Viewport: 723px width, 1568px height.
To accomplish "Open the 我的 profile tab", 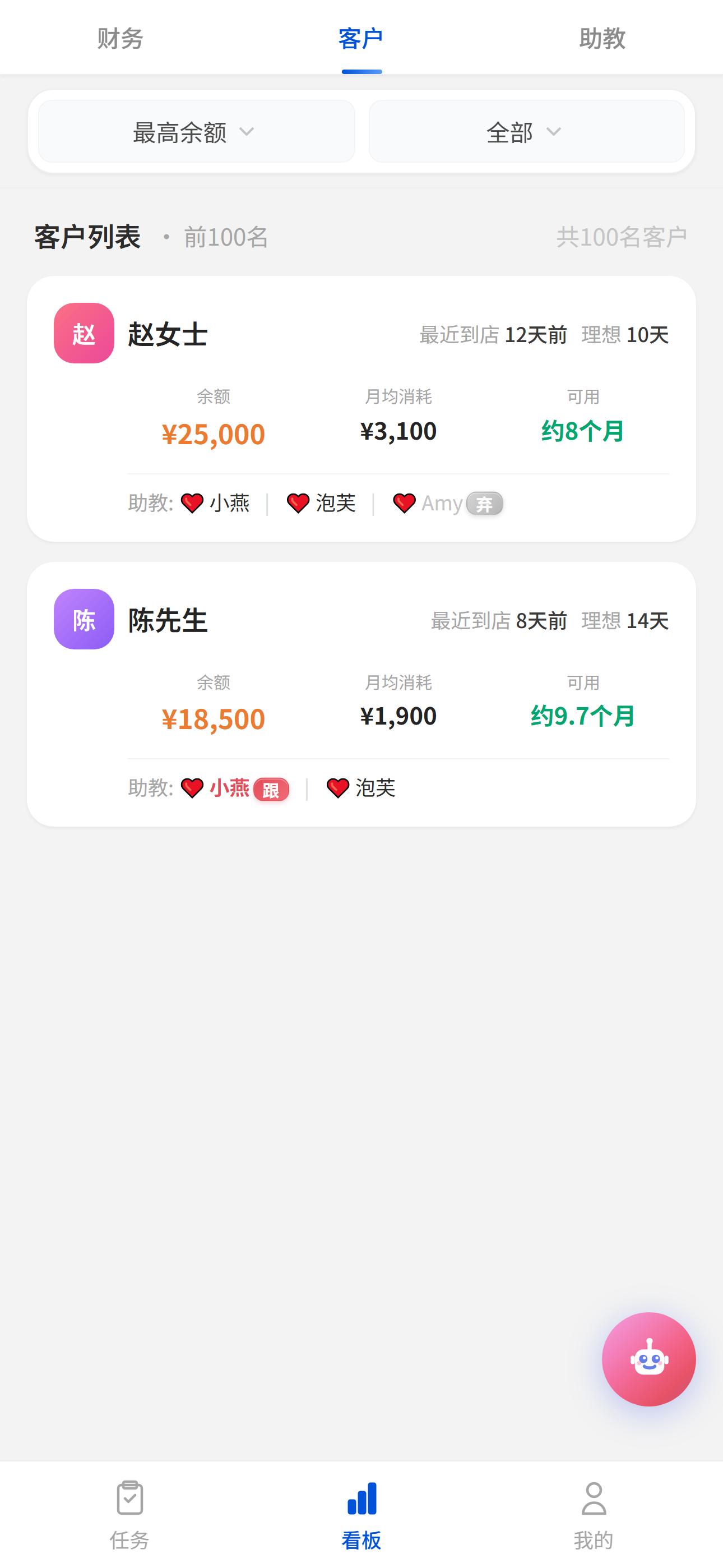I will click(594, 1514).
